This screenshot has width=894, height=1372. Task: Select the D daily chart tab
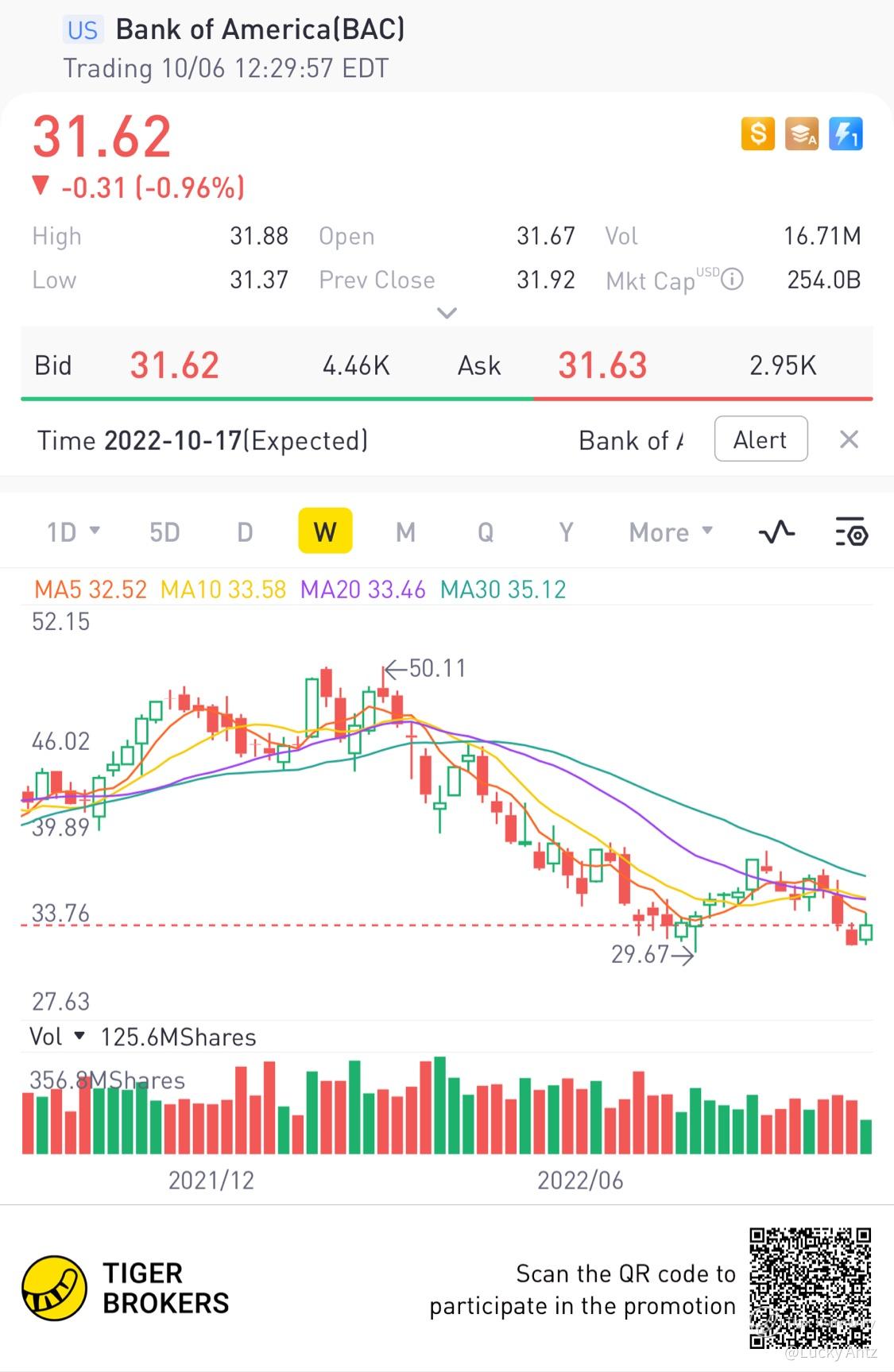click(x=245, y=531)
